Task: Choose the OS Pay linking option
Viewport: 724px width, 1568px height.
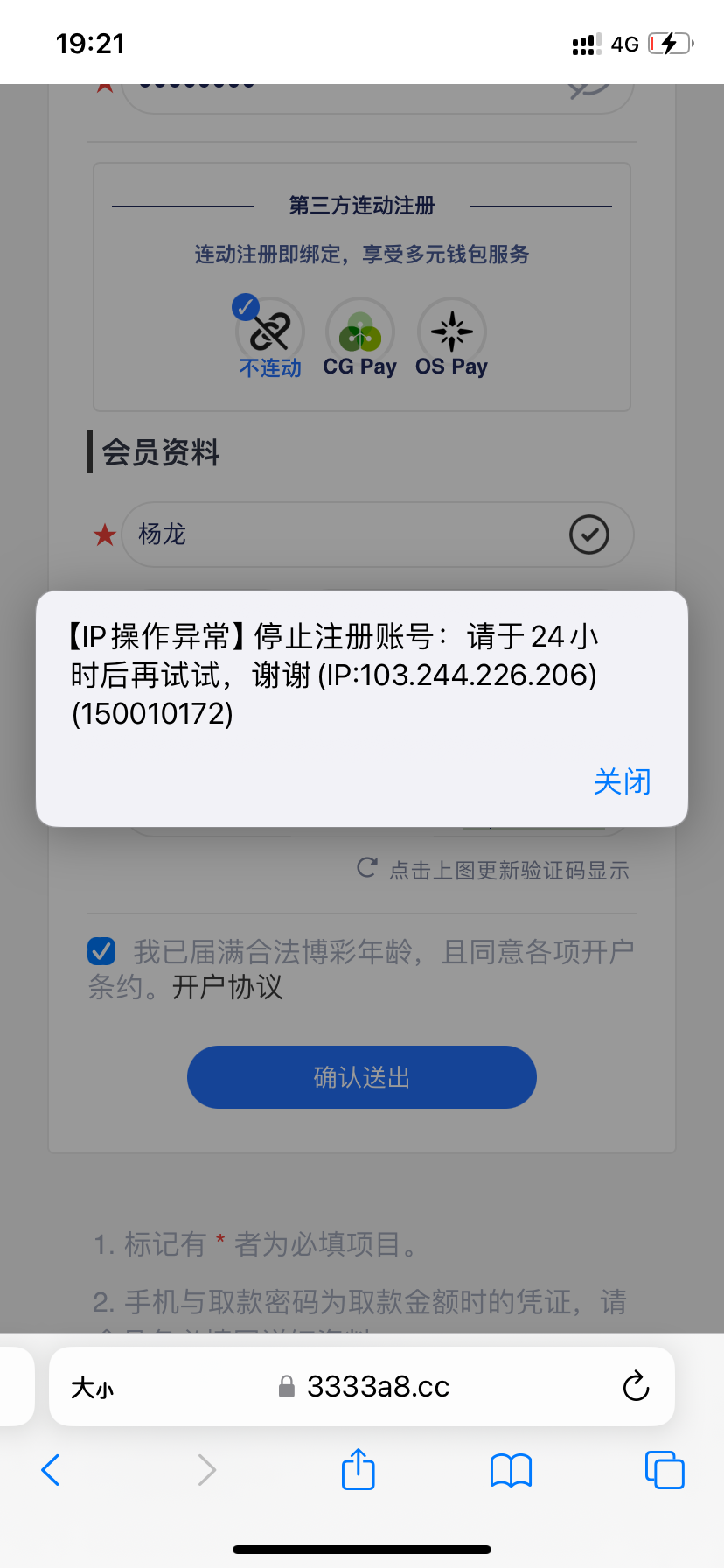Action: click(451, 339)
